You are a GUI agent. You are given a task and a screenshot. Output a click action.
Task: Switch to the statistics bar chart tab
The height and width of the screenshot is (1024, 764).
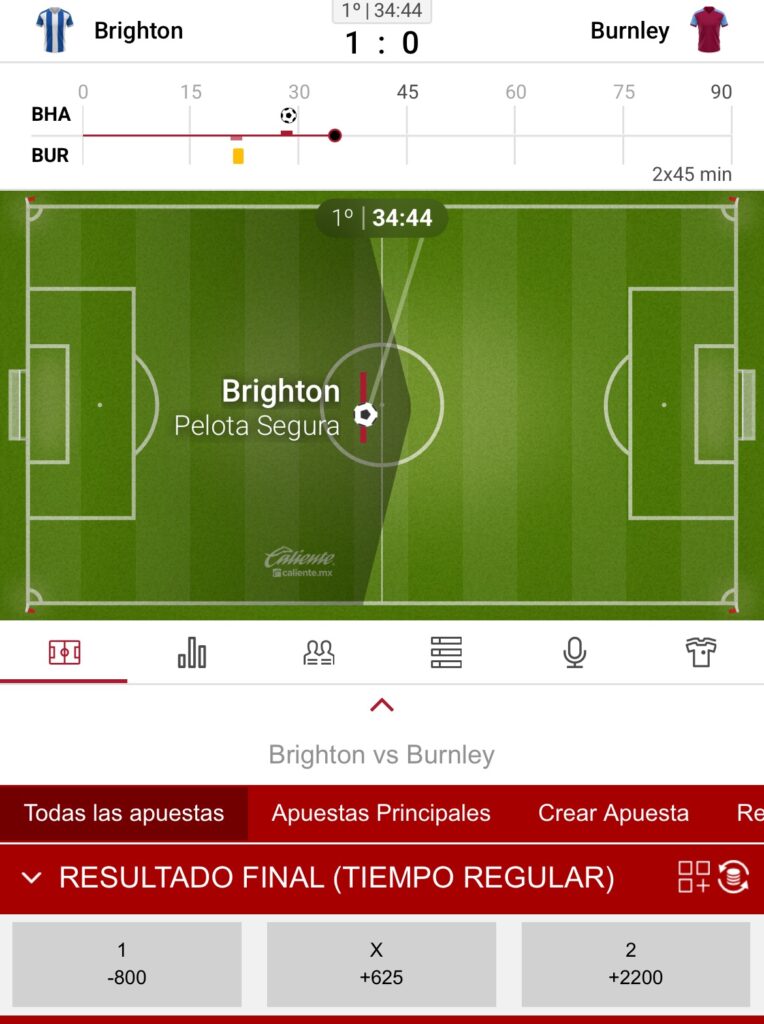tap(191, 653)
